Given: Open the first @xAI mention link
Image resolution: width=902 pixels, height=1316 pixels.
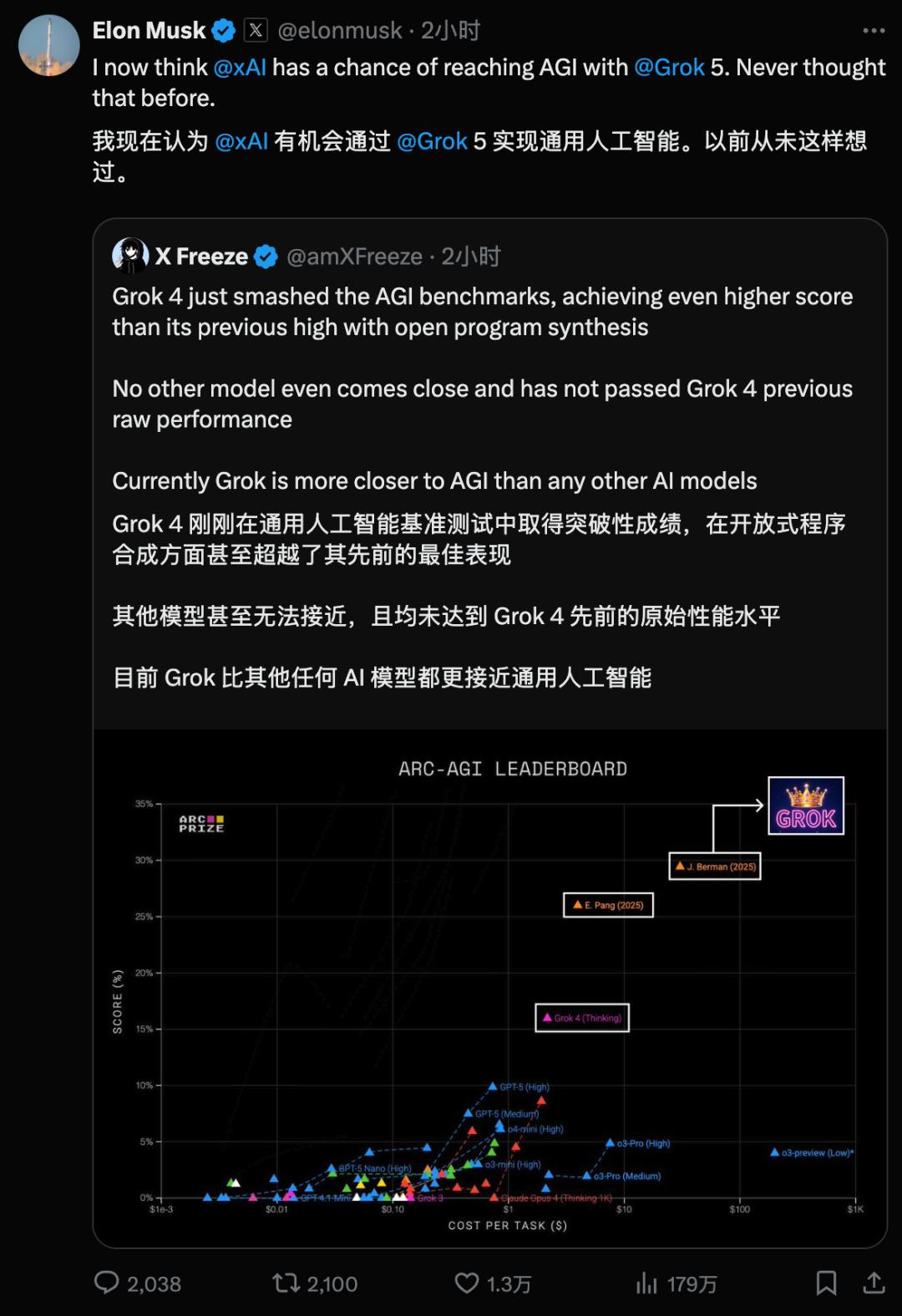Looking at the screenshot, I should 240,68.
